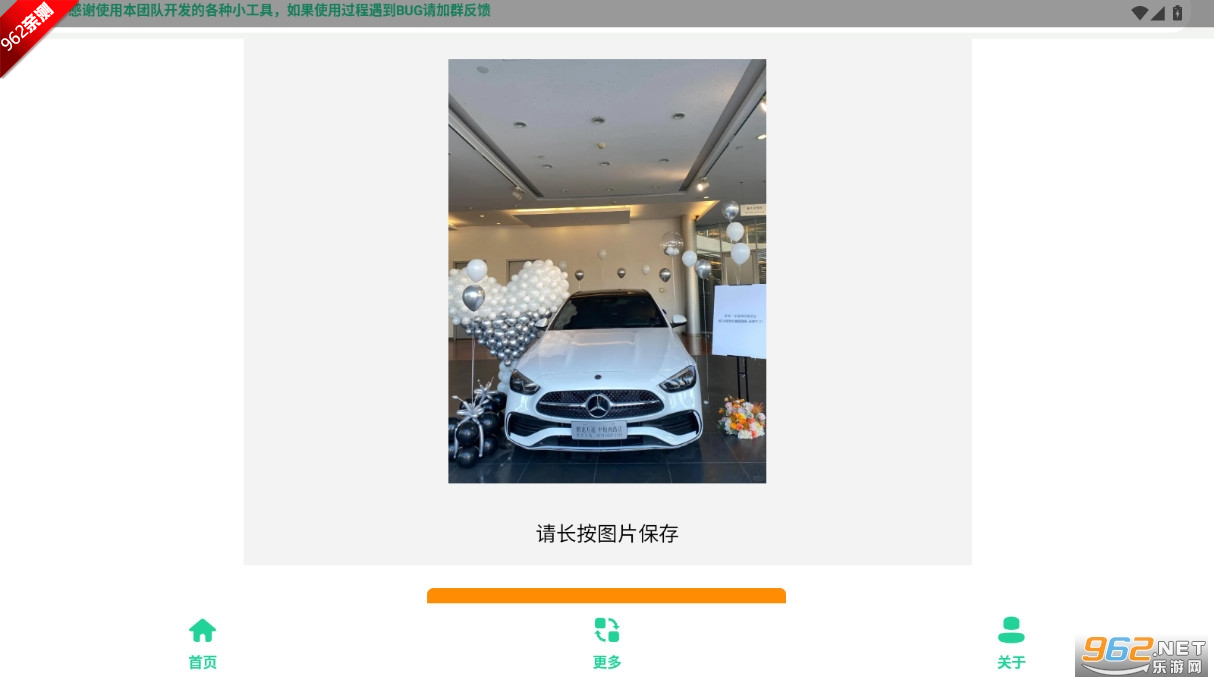1214x683 pixels.
Task: Open the 更多 tab
Action: pos(606,643)
